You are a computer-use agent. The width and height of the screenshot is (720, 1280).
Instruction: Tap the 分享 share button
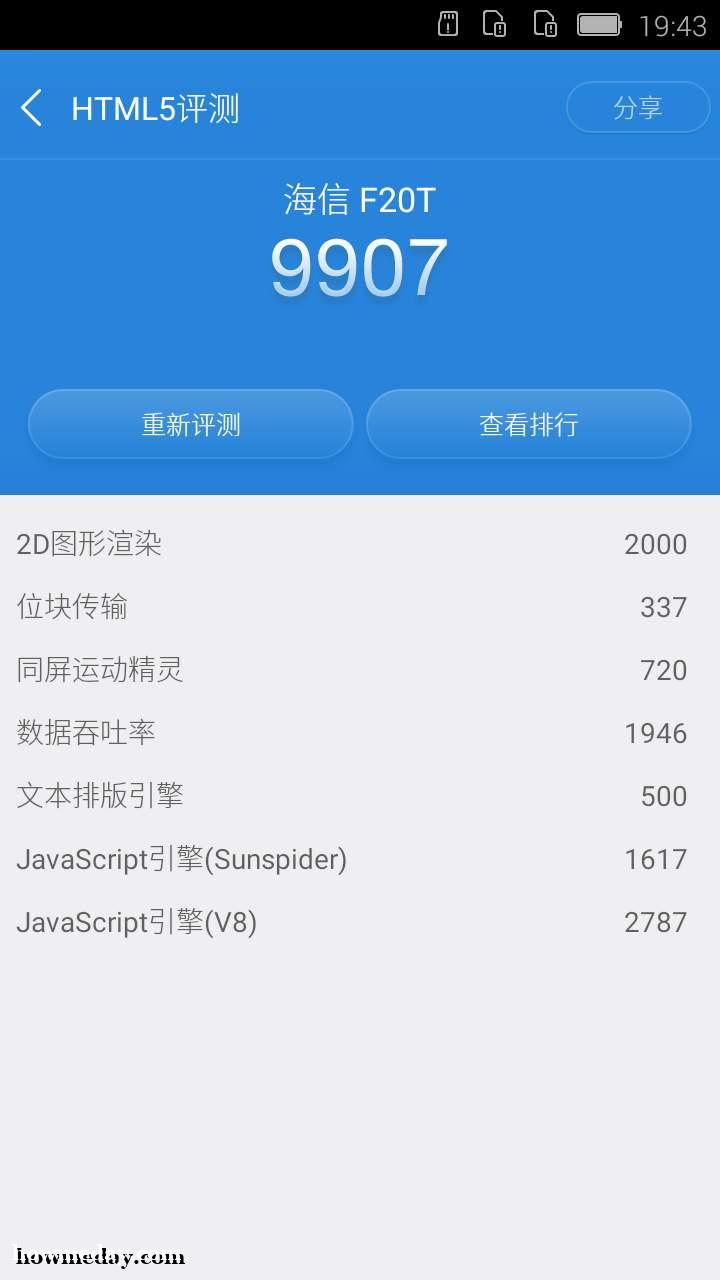(x=638, y=107)
